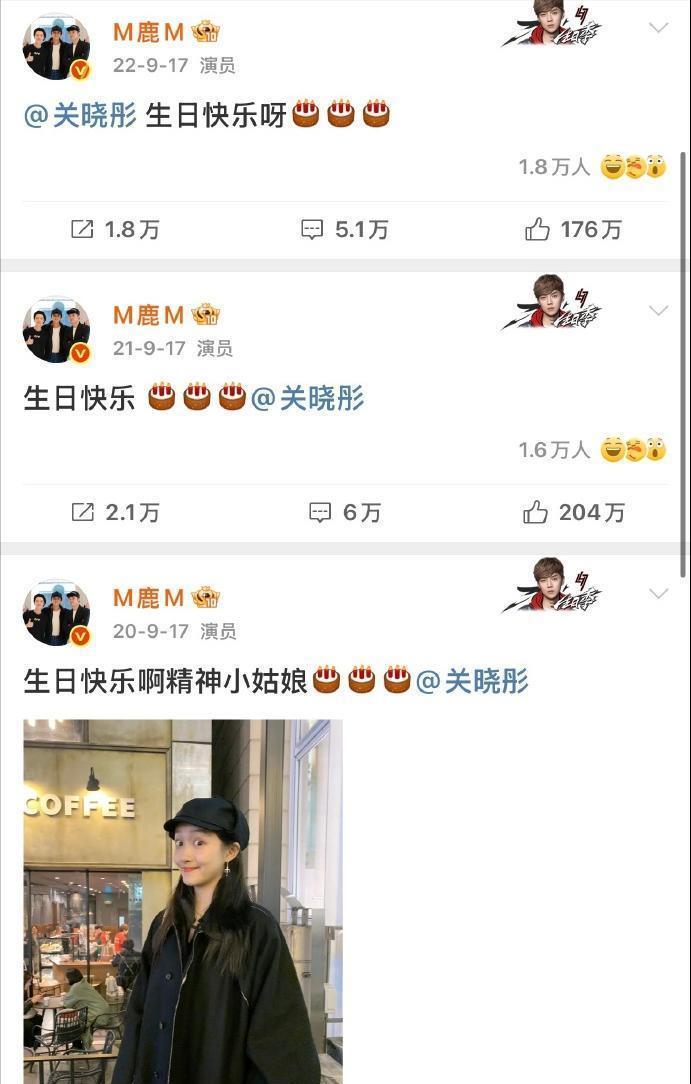Open the @关晓彤 mention in the 精神小姑娘 post

pyautogui.click(x=472, y=681)
